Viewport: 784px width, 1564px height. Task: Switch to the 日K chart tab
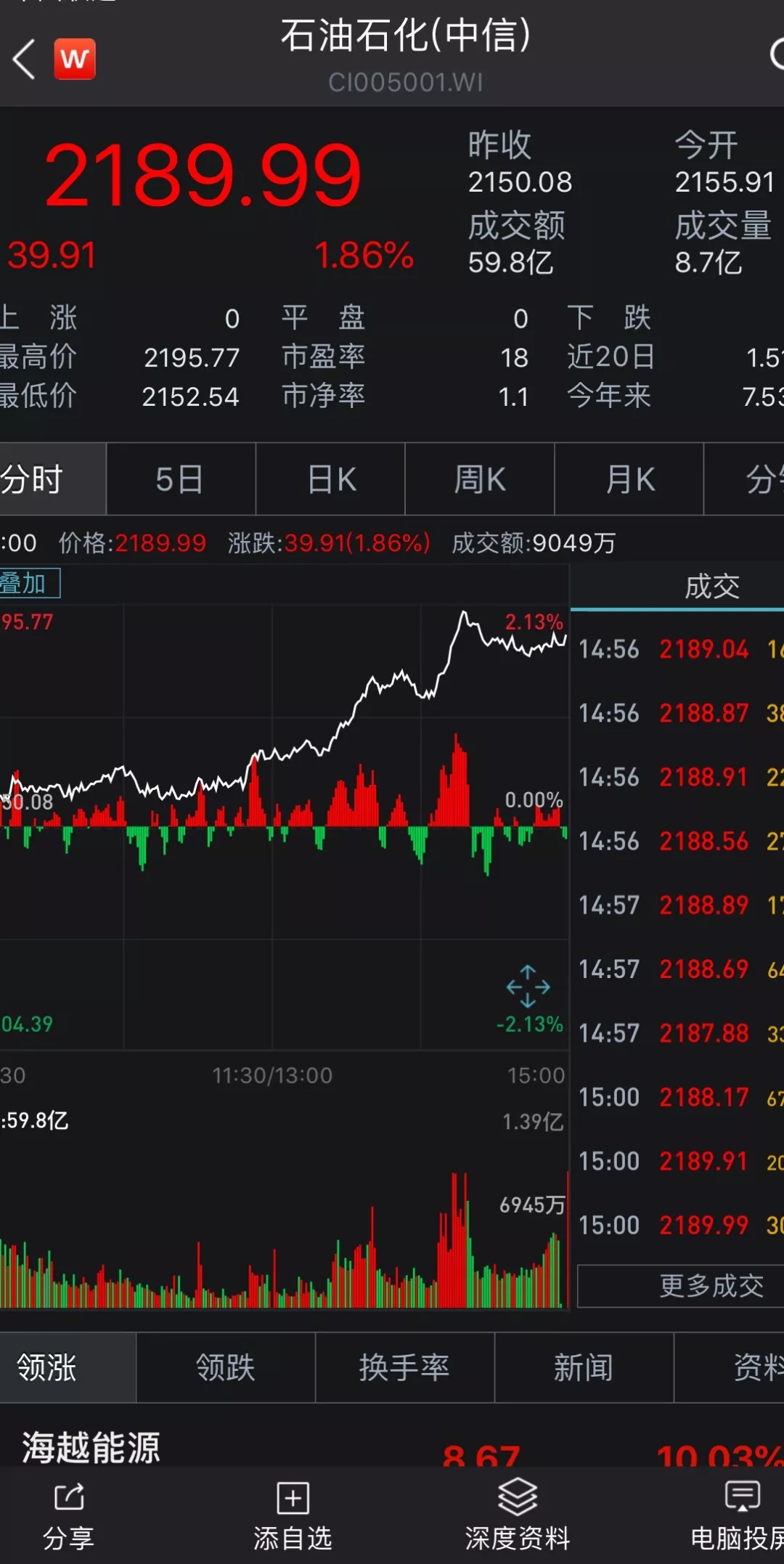click(330, 479)
